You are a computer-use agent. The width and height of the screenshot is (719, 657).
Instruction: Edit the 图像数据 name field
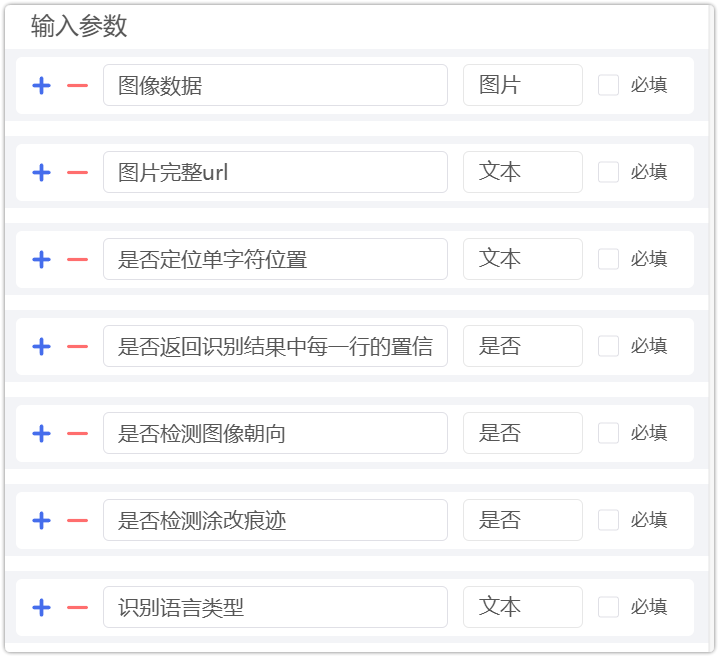pos(275,86)
